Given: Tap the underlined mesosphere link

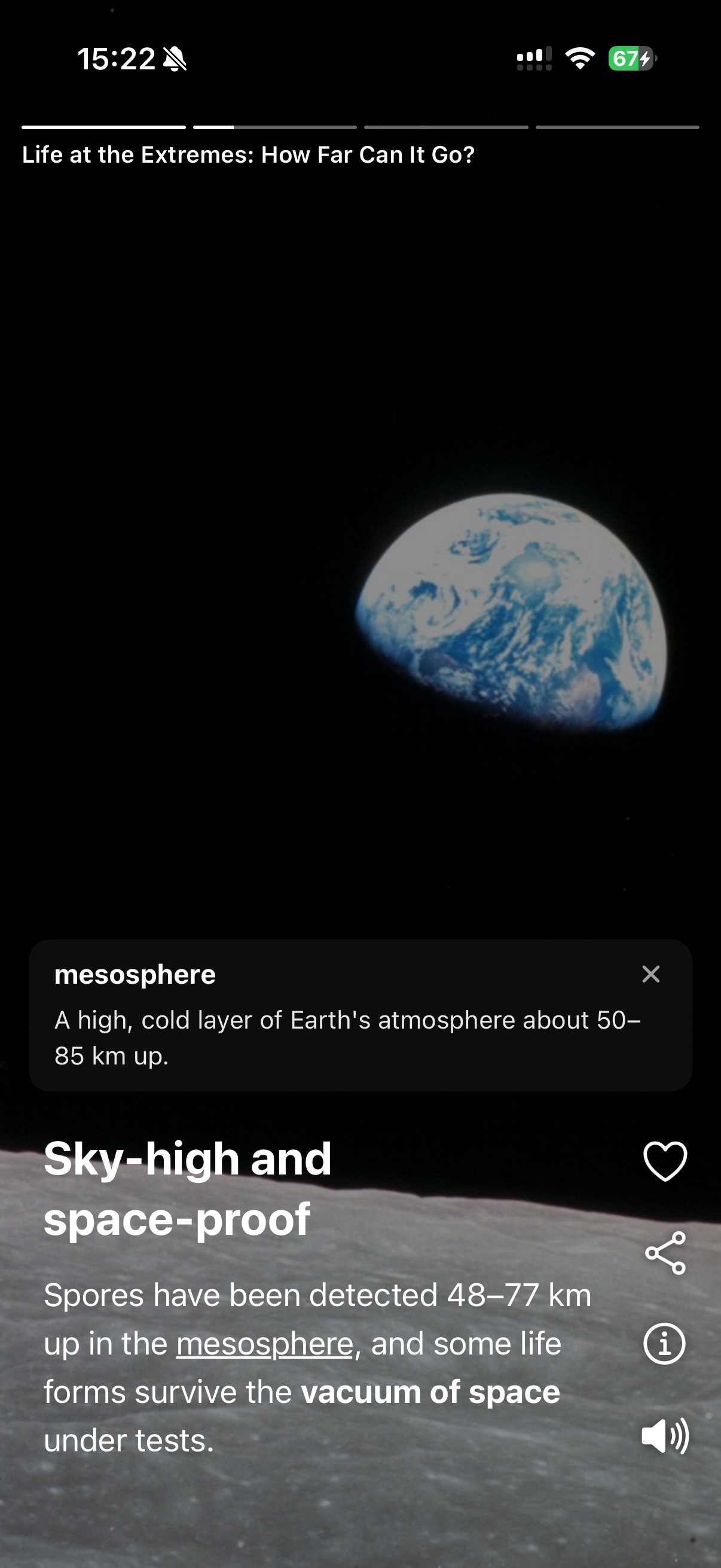Looking at the screenshot, I should coord(265,1344).
